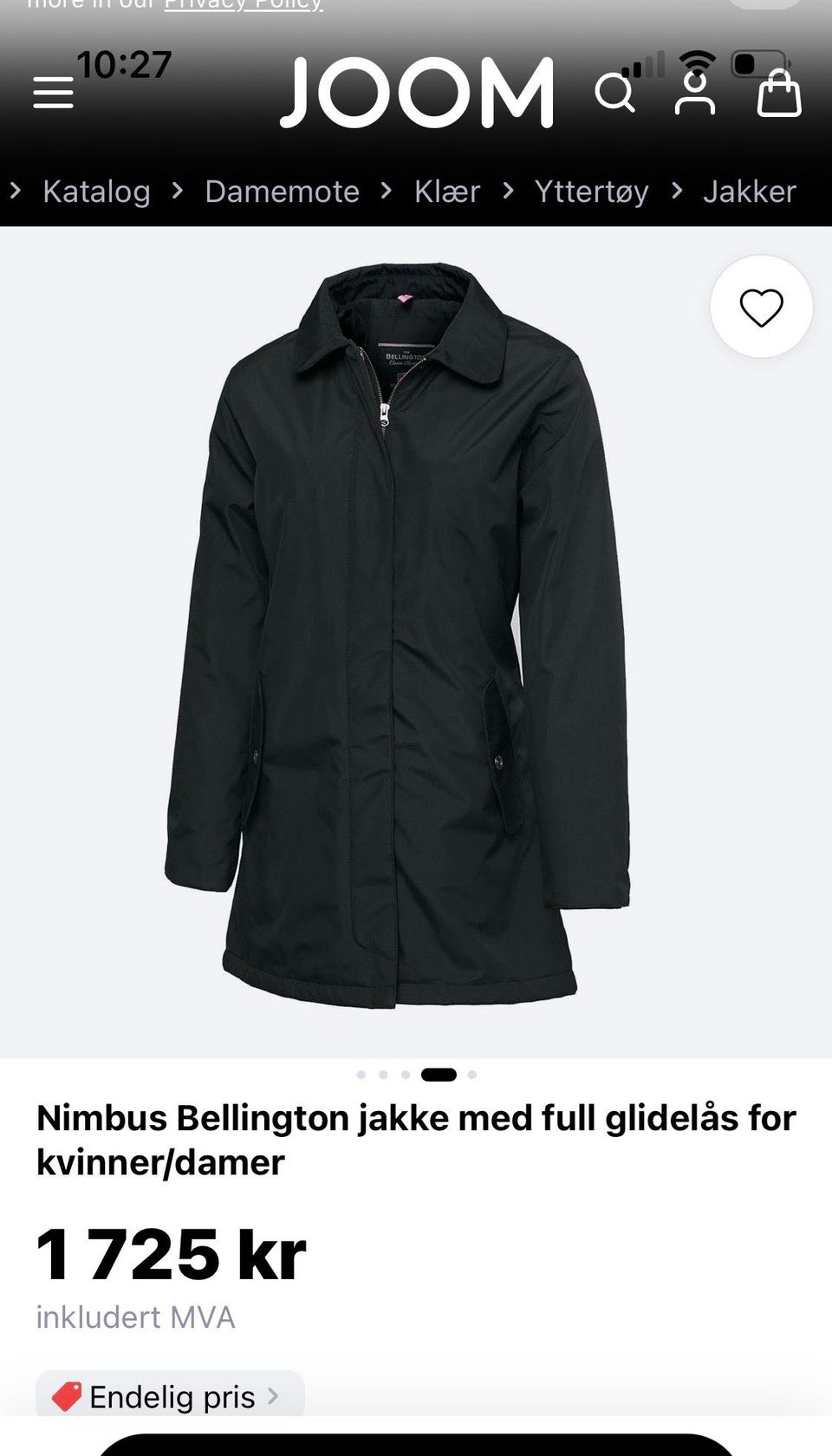
Task: Go to the Damemote breadcrumb
Action: (x=282, y=192)
